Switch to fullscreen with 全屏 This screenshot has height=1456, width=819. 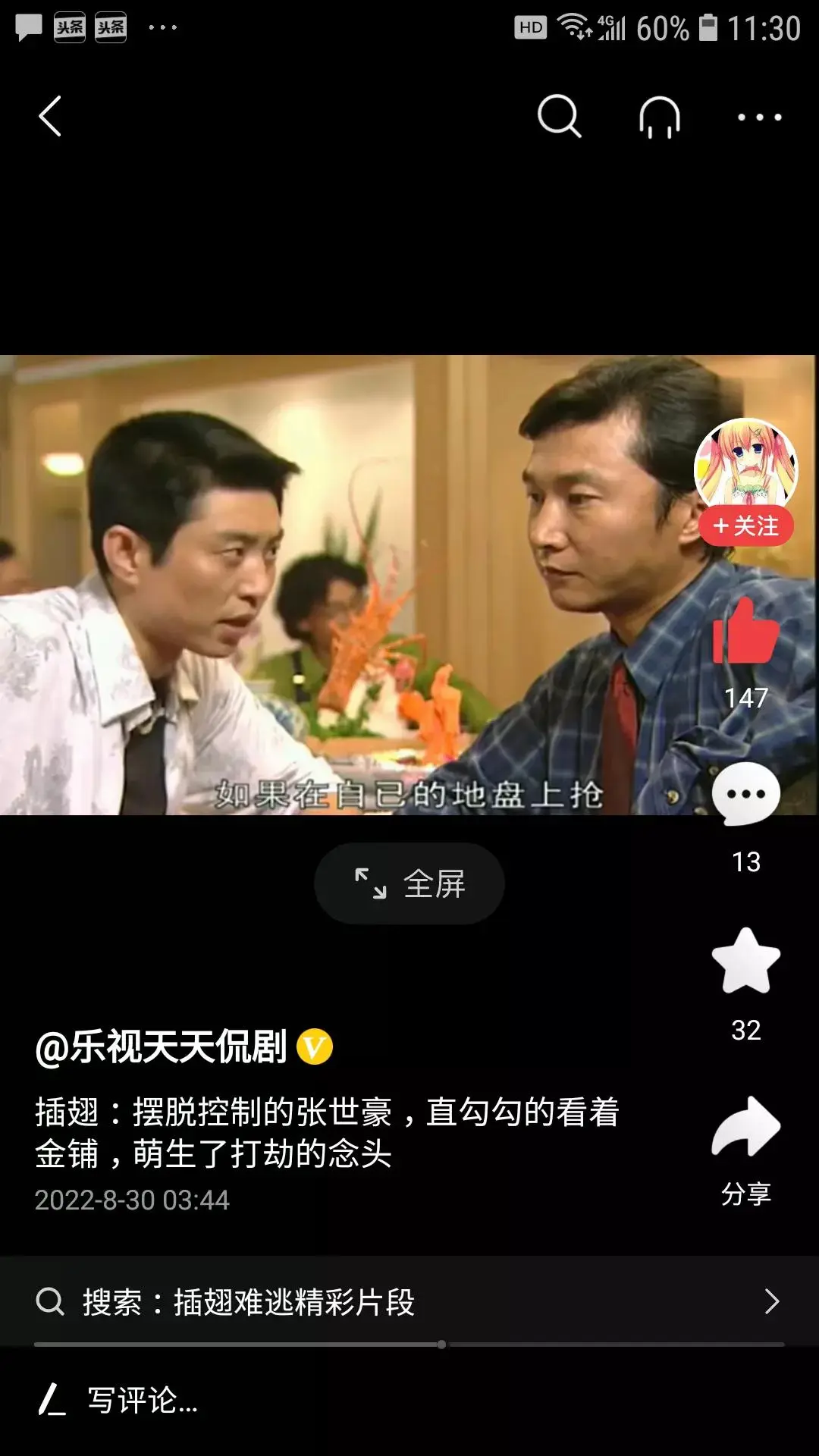point(409,883)
